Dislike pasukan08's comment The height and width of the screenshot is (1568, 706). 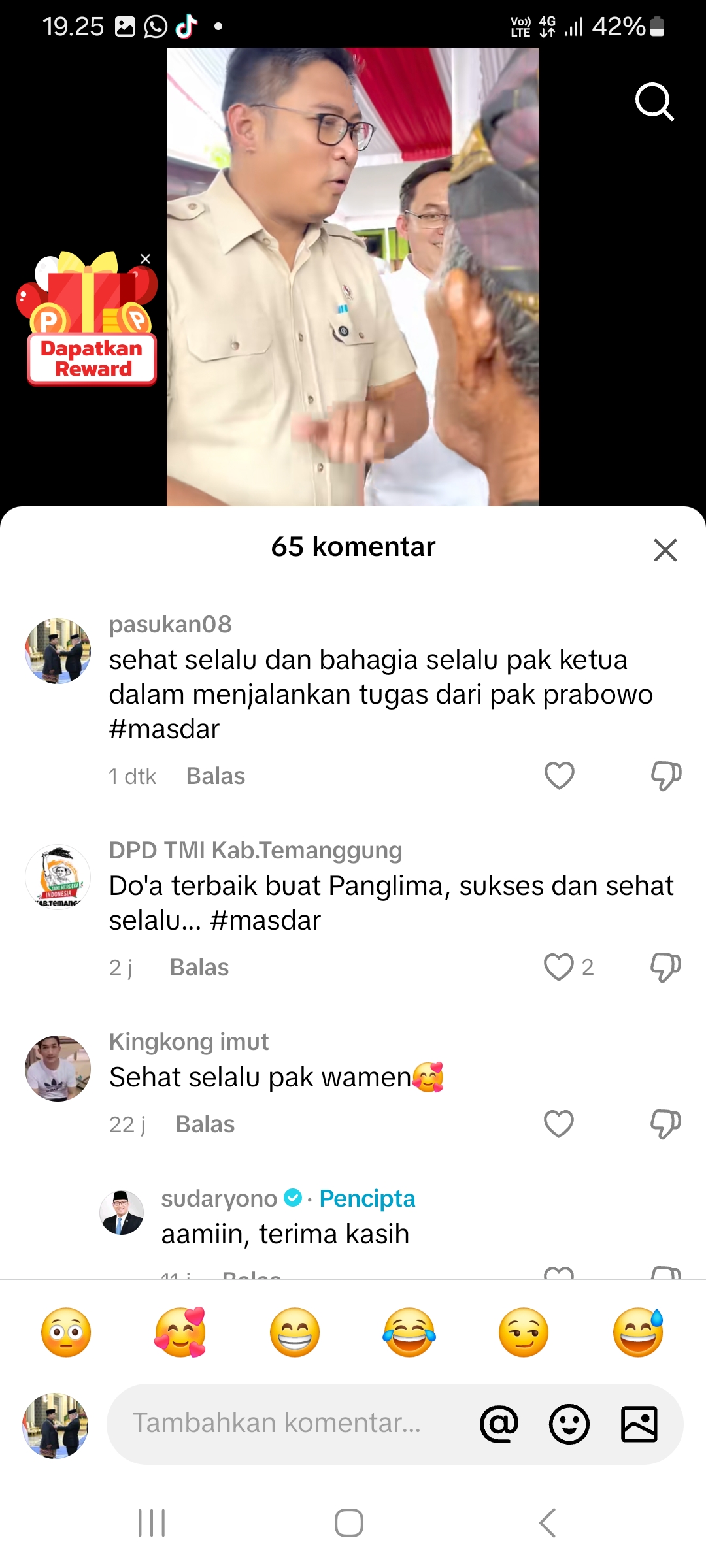(665, 776)
